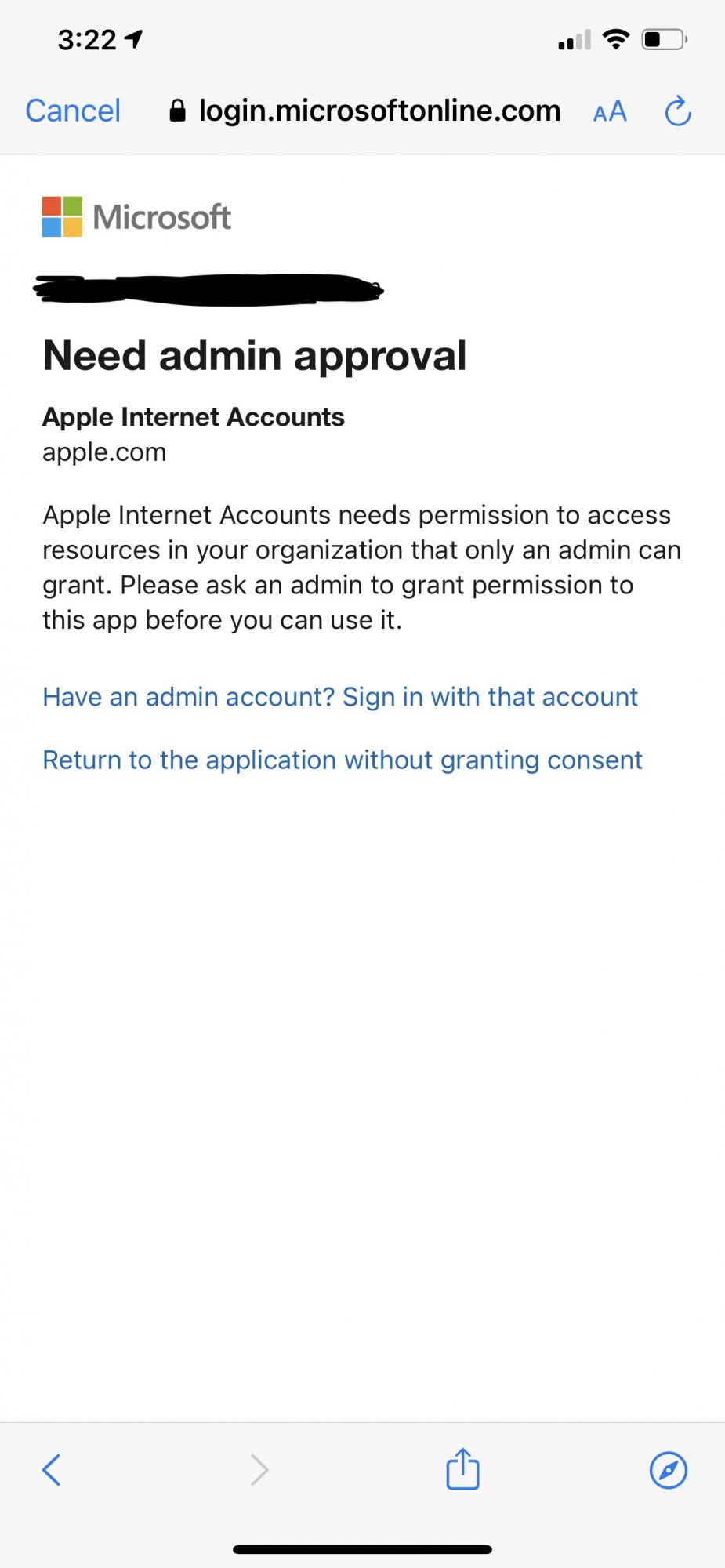
Task: Sign in with an admin account link
Action: pyautogui.click(x=340, y=697)
